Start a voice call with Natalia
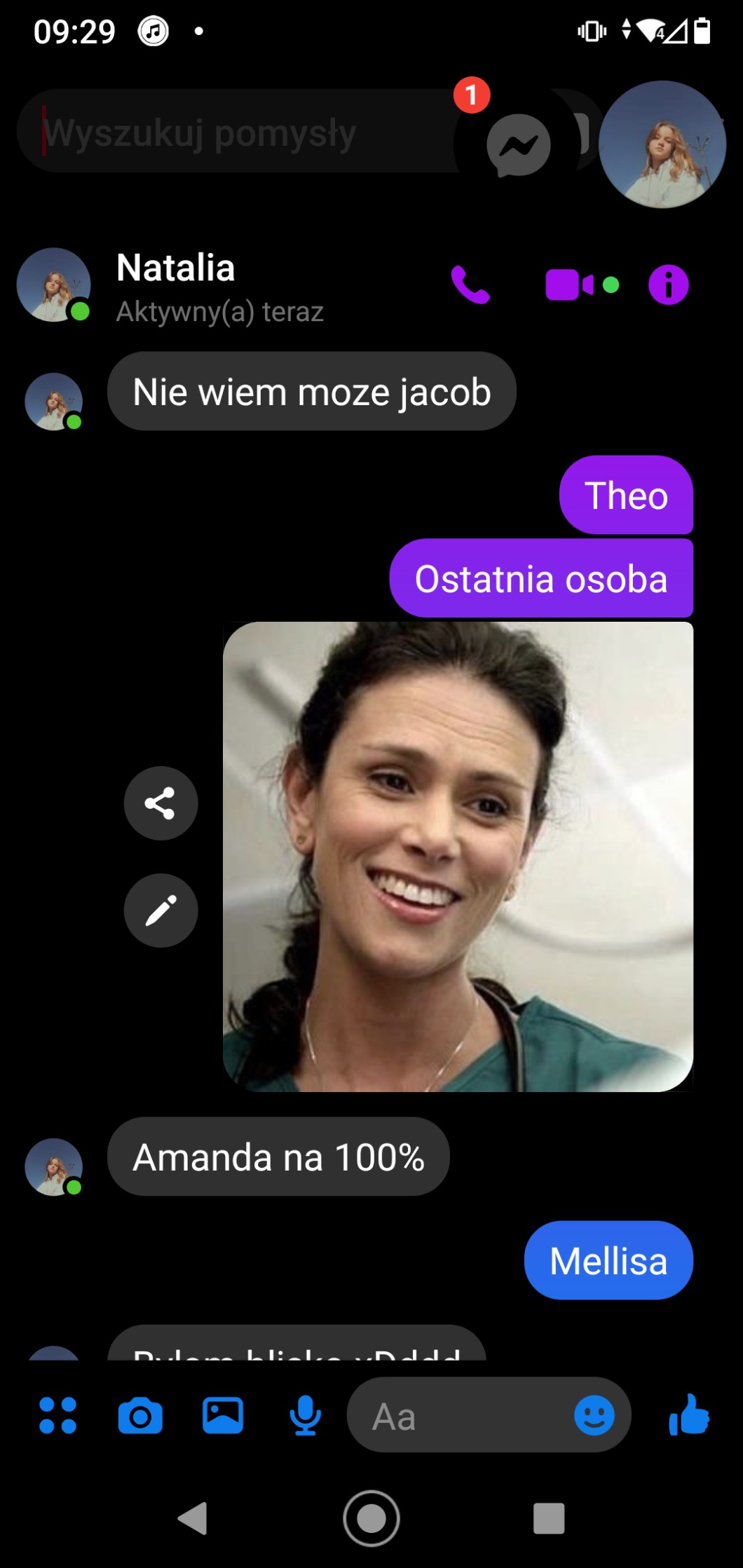743x1568 pixels. (x=470, y=285)
